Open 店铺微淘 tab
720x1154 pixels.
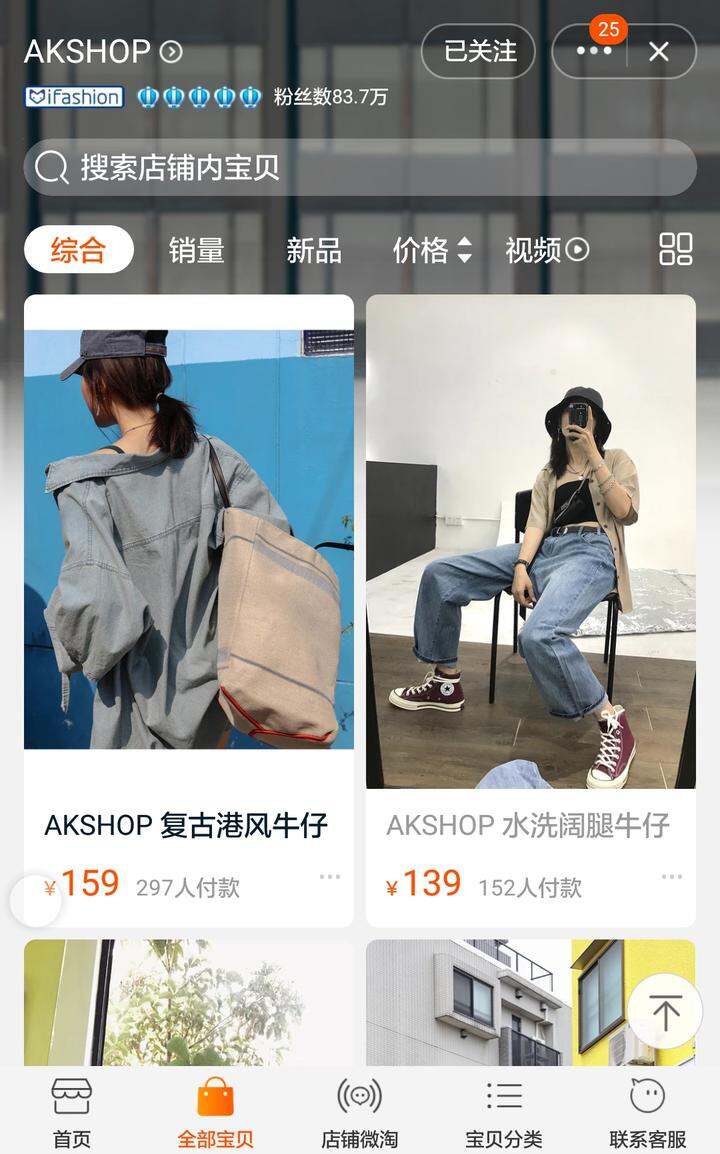click(x=359, y=1112)
